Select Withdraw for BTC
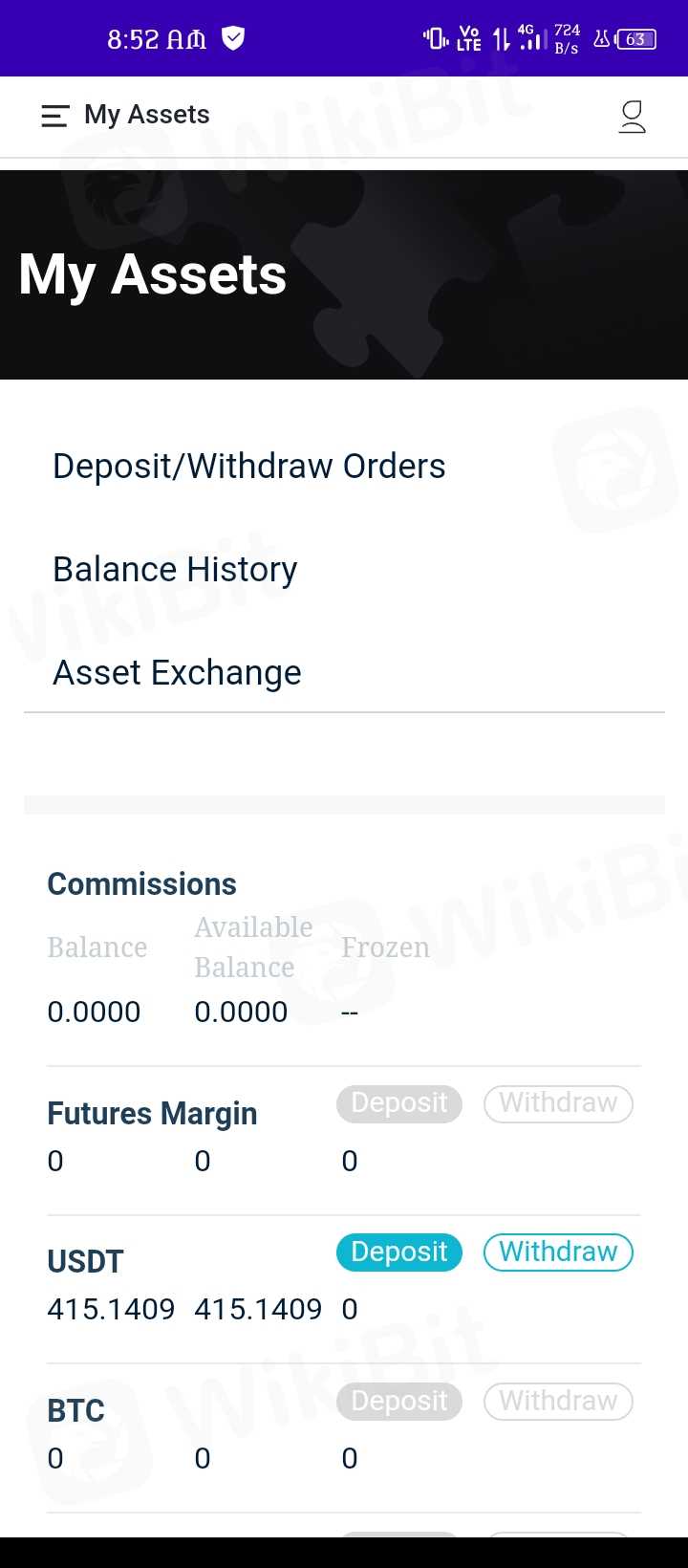The width and height of the screenshot is (688, 1568). [x=558, y=1402]
